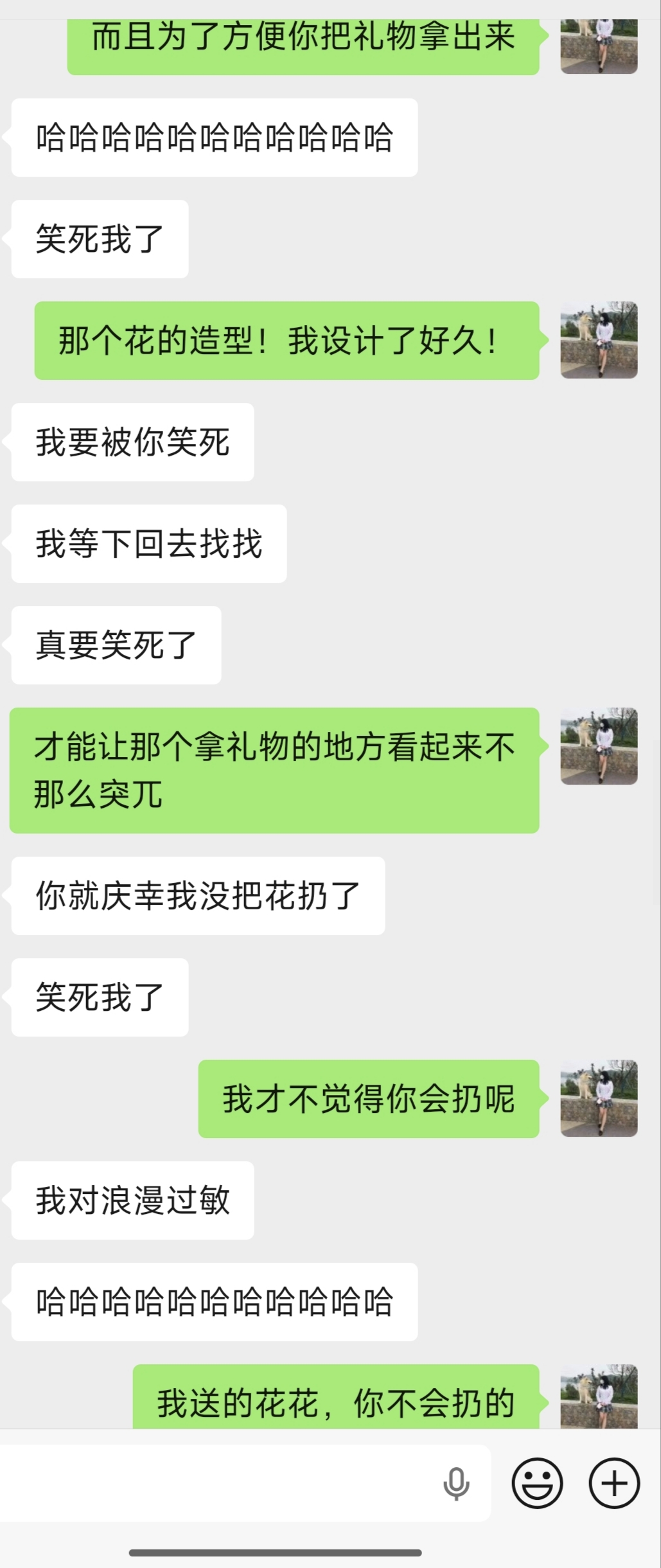Open the plus attachments menu

tap(614, 1483)
